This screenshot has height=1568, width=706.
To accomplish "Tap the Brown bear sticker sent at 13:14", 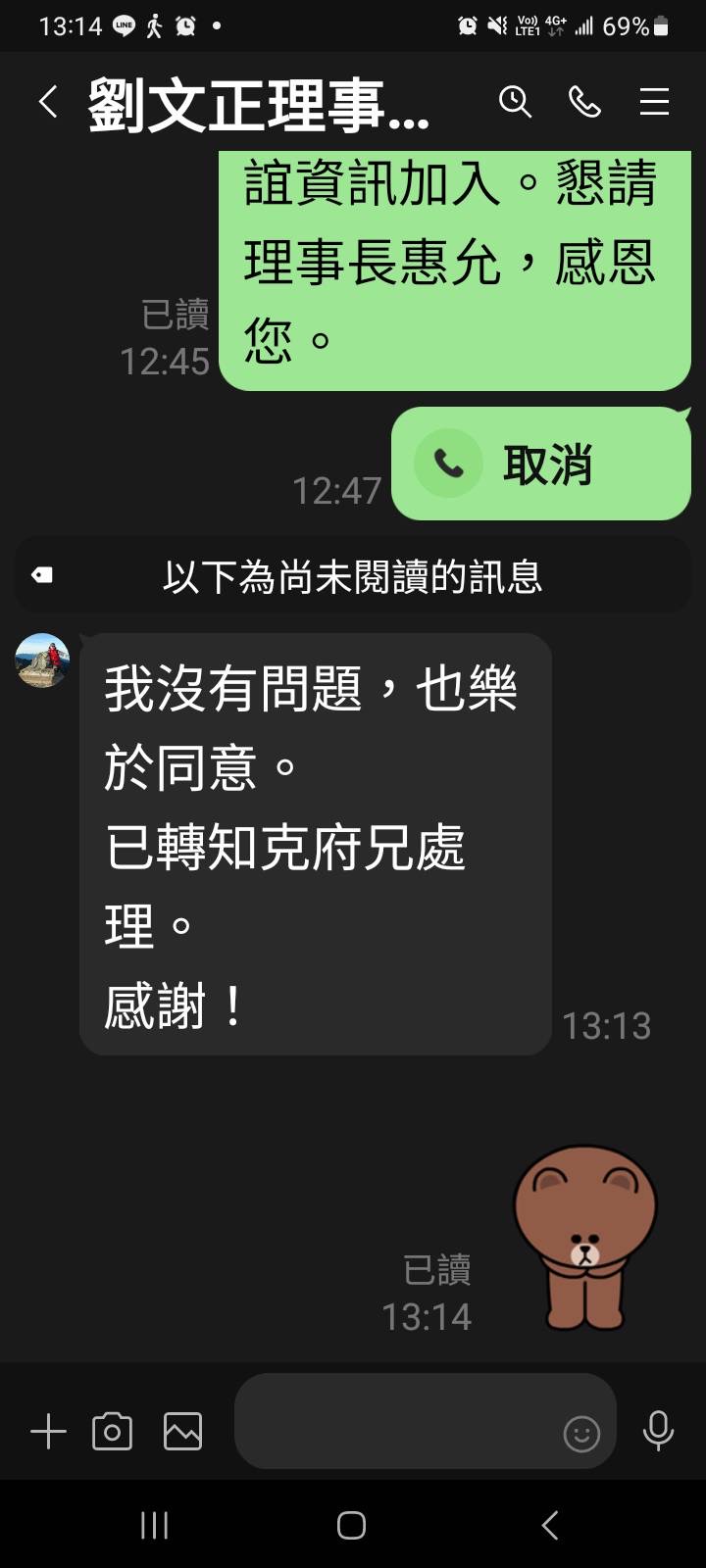I will pyautogui.click(x=585, y=1237).
